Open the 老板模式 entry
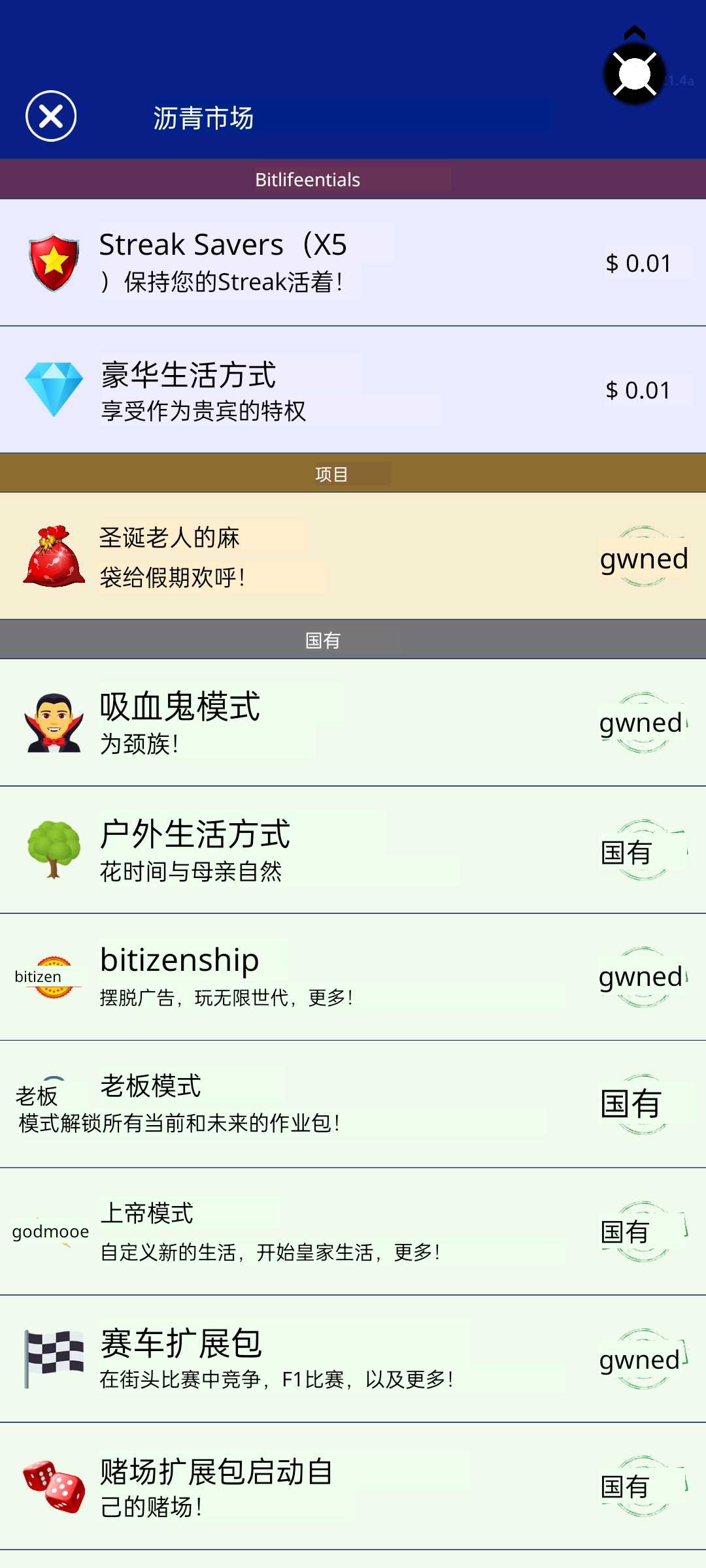 (353, 1104)
